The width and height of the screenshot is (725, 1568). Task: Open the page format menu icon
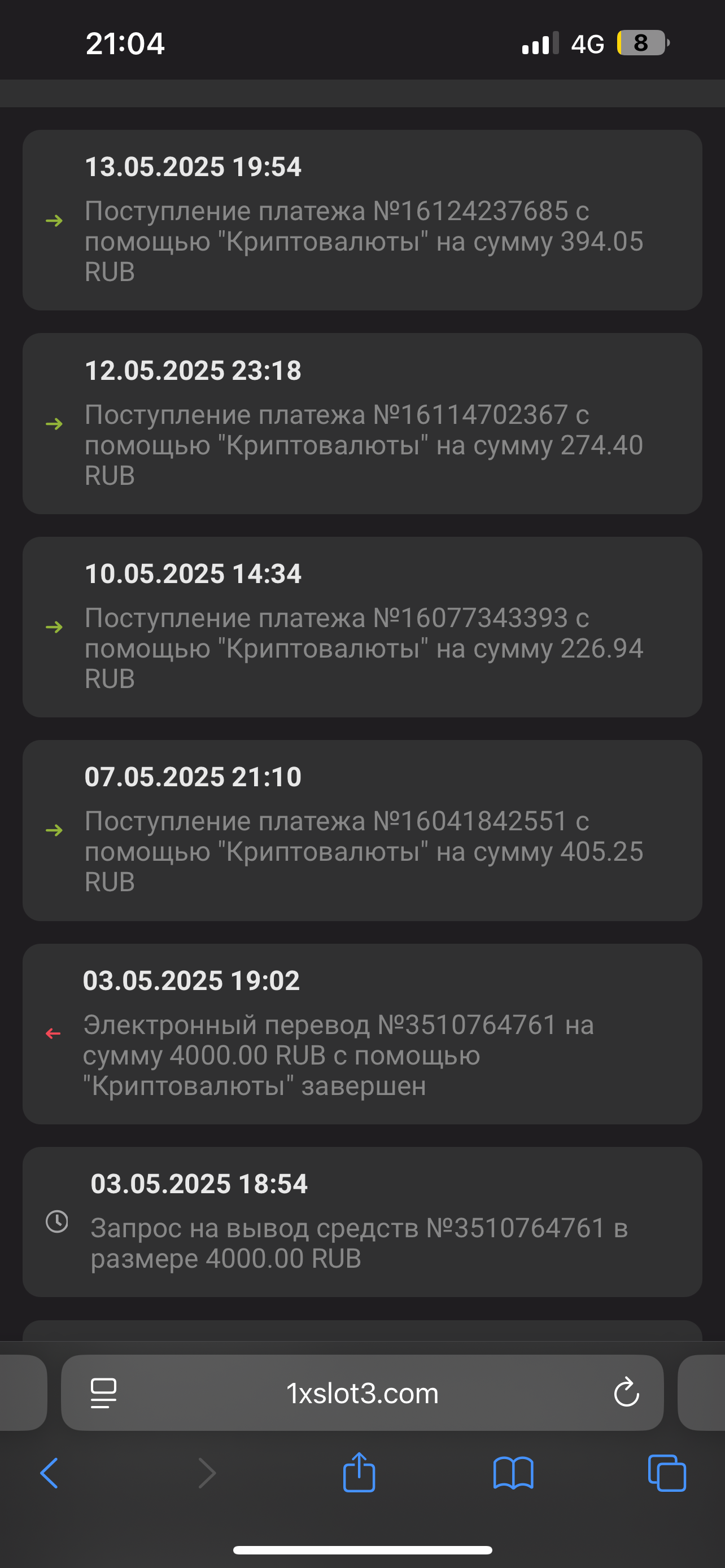tap(103, 1393)
